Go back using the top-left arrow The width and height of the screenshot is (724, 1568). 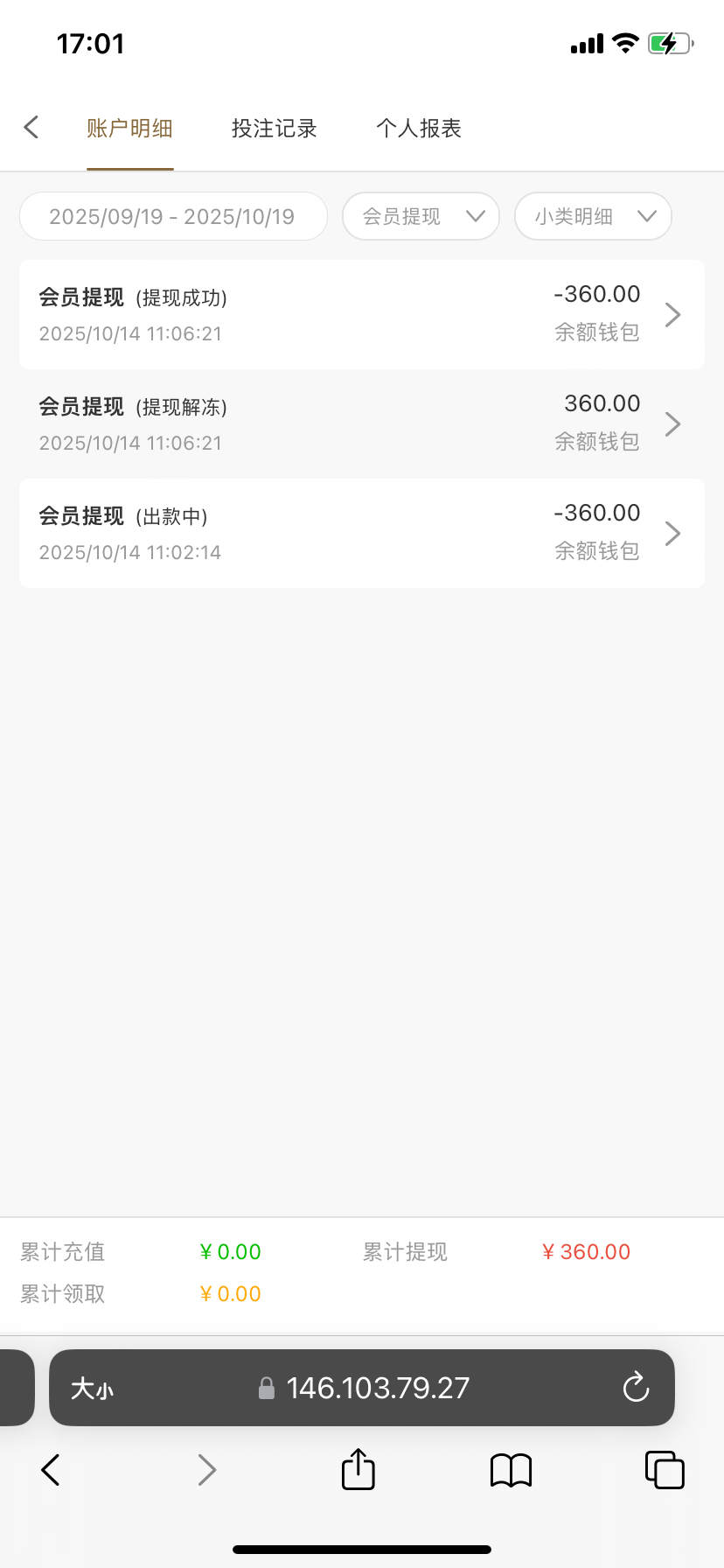(x=31, y=128)
